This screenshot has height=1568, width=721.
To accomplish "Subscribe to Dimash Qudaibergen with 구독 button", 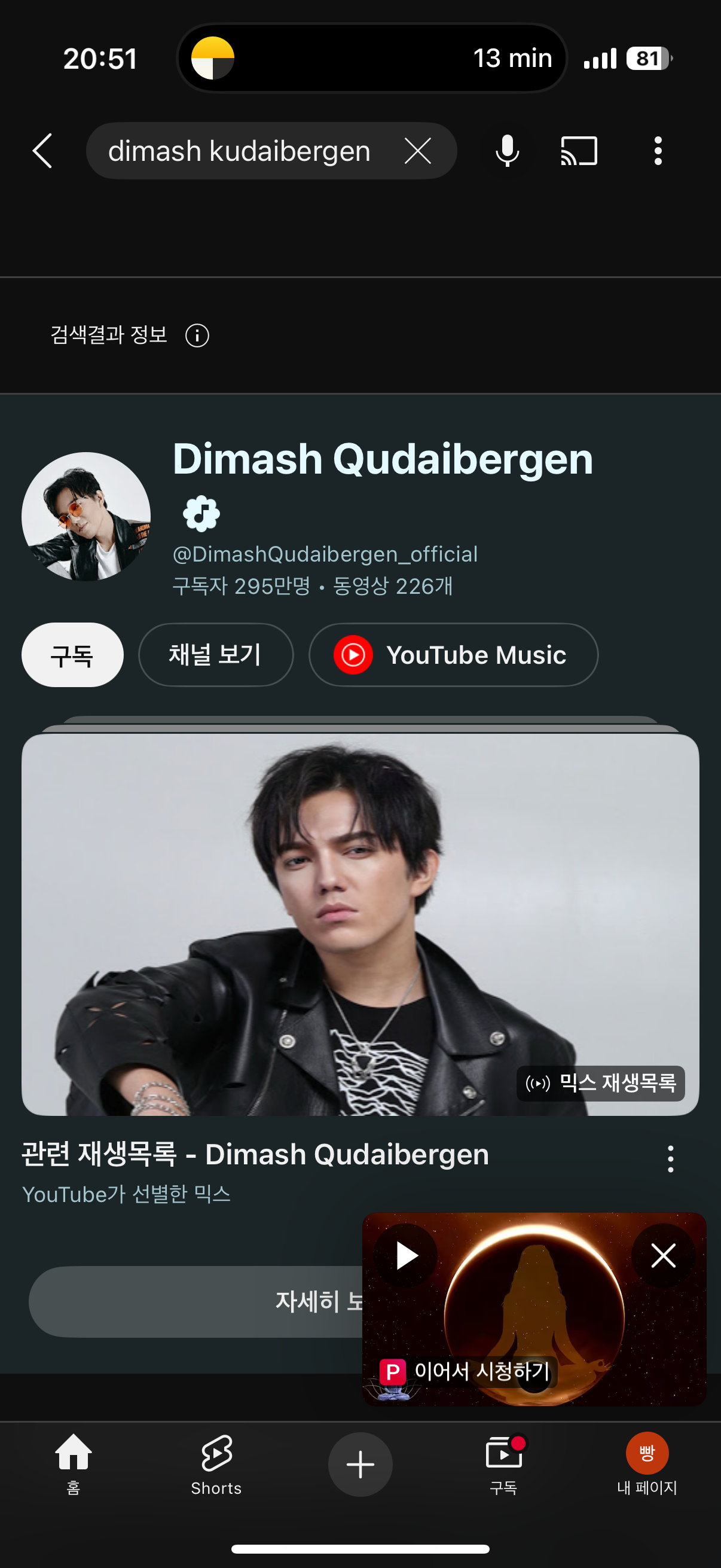I will pyautogui.click(x=72, y=655).
